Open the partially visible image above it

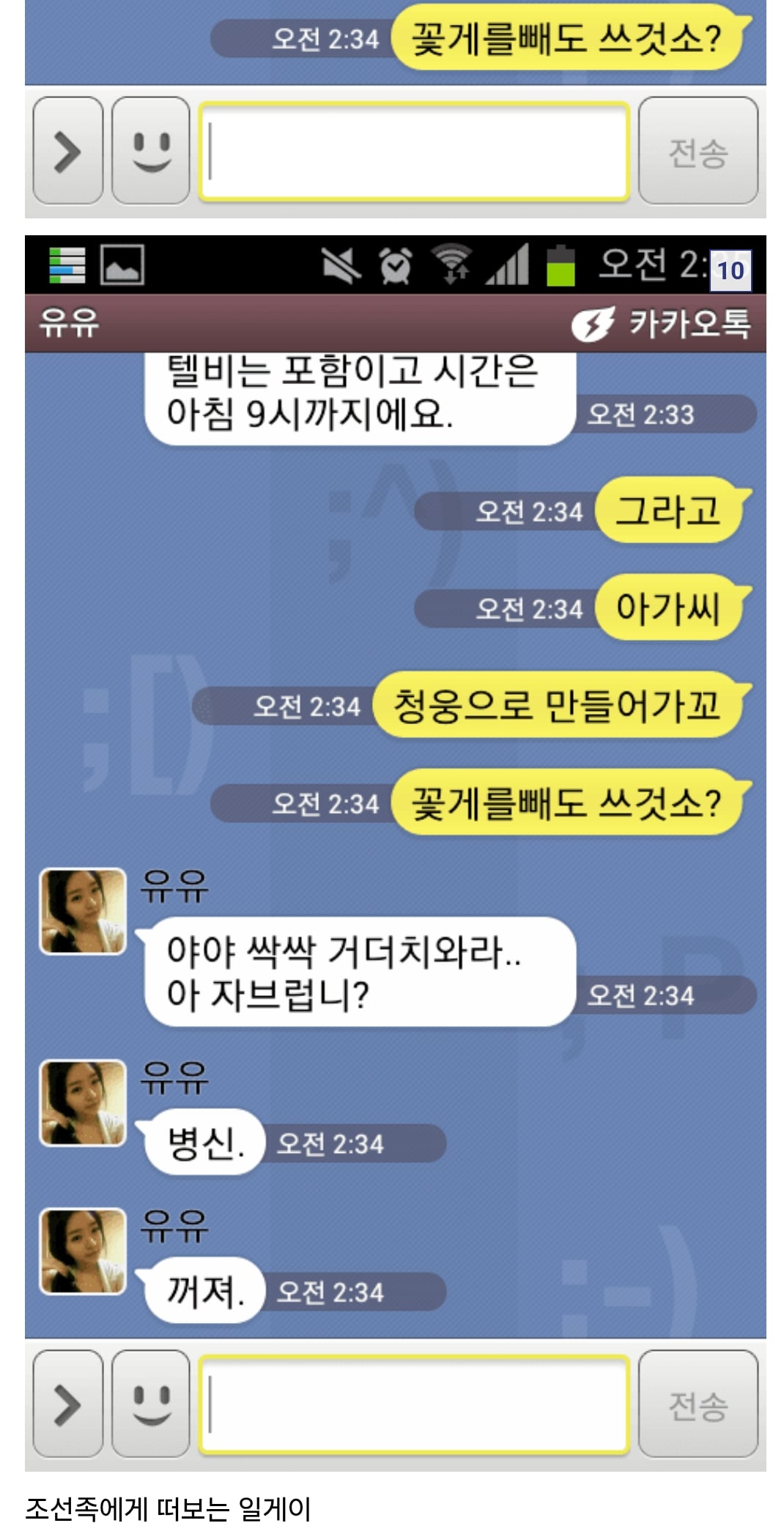(396, 109)
